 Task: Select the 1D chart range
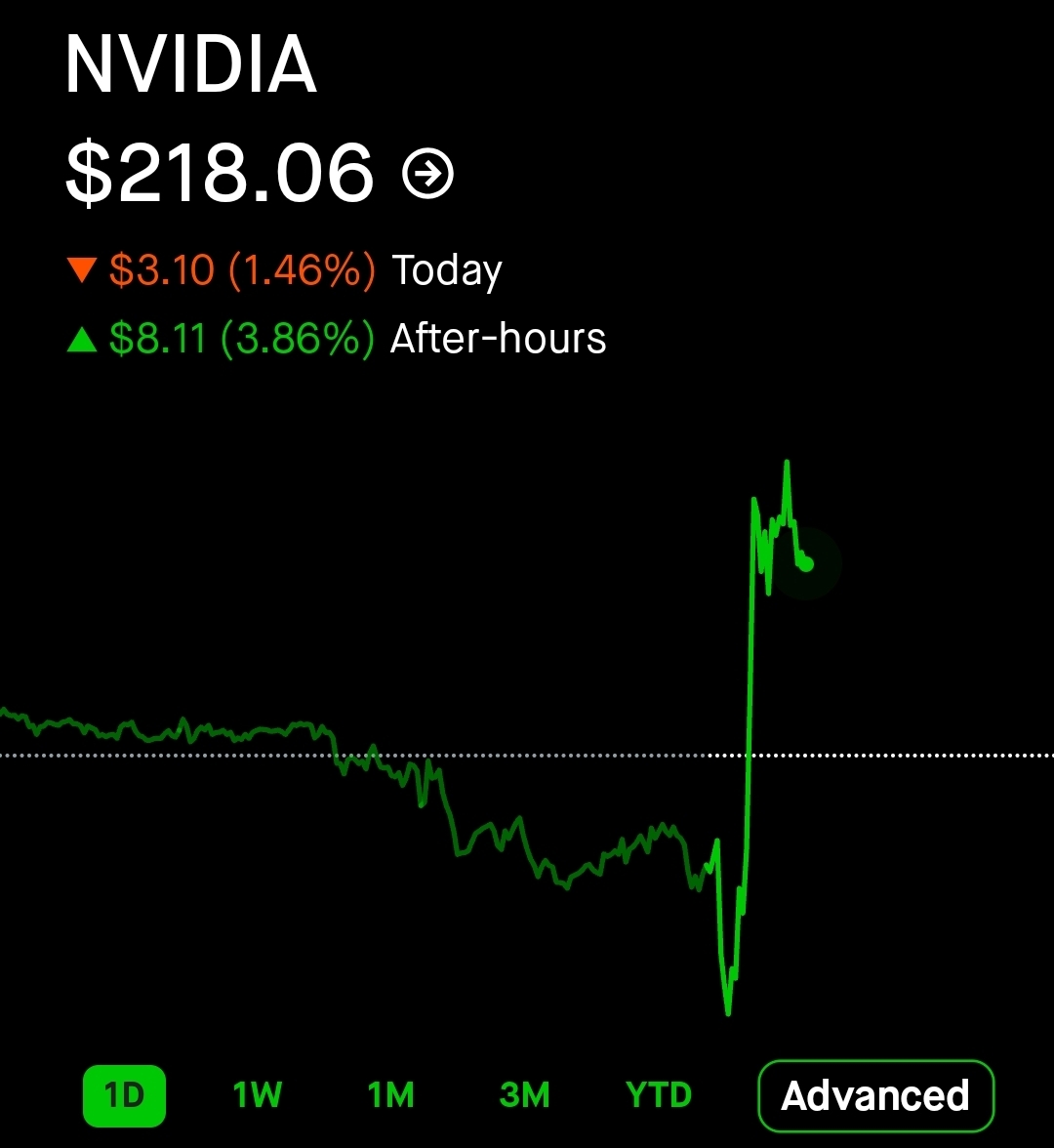click(x=125, y=1096)
